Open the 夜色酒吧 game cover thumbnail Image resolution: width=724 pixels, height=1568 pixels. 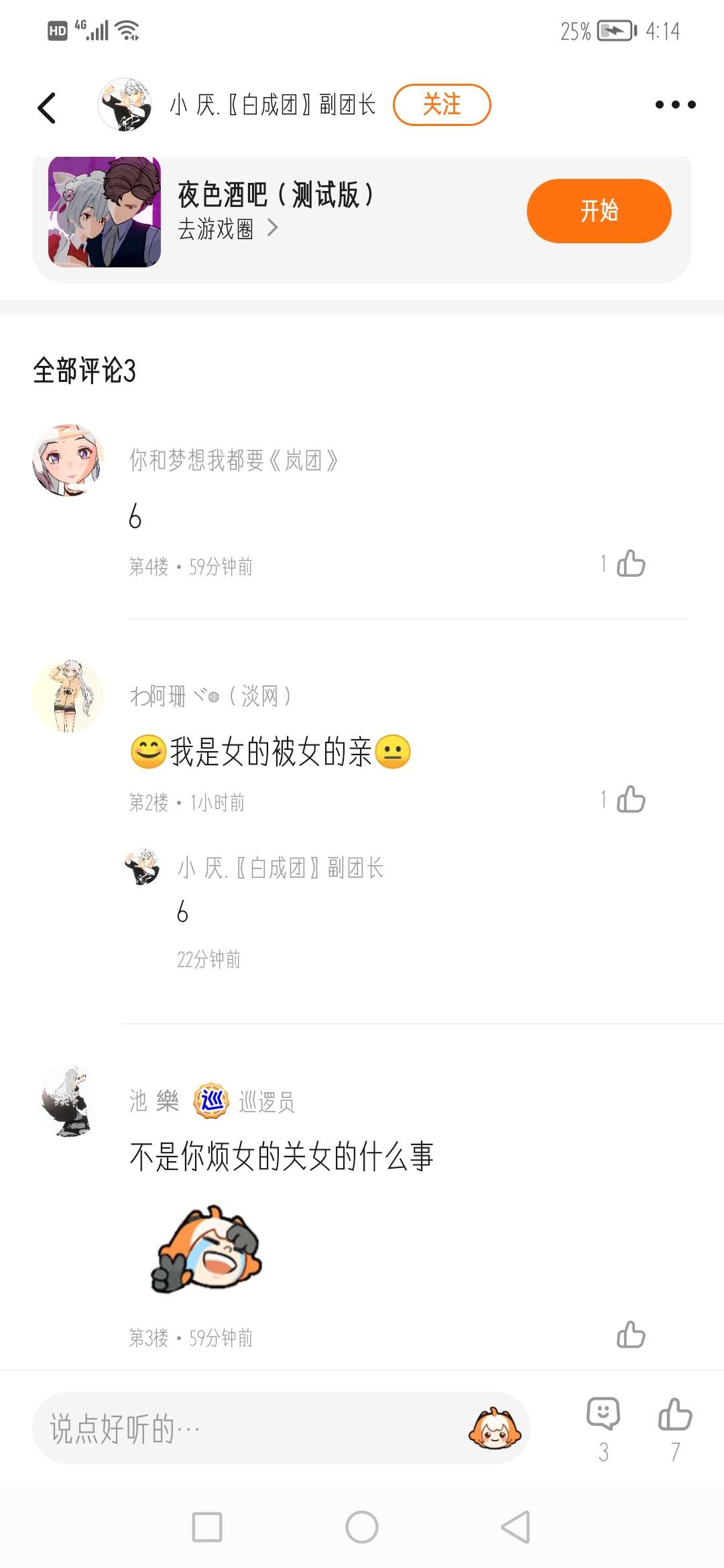pos(105,212)
